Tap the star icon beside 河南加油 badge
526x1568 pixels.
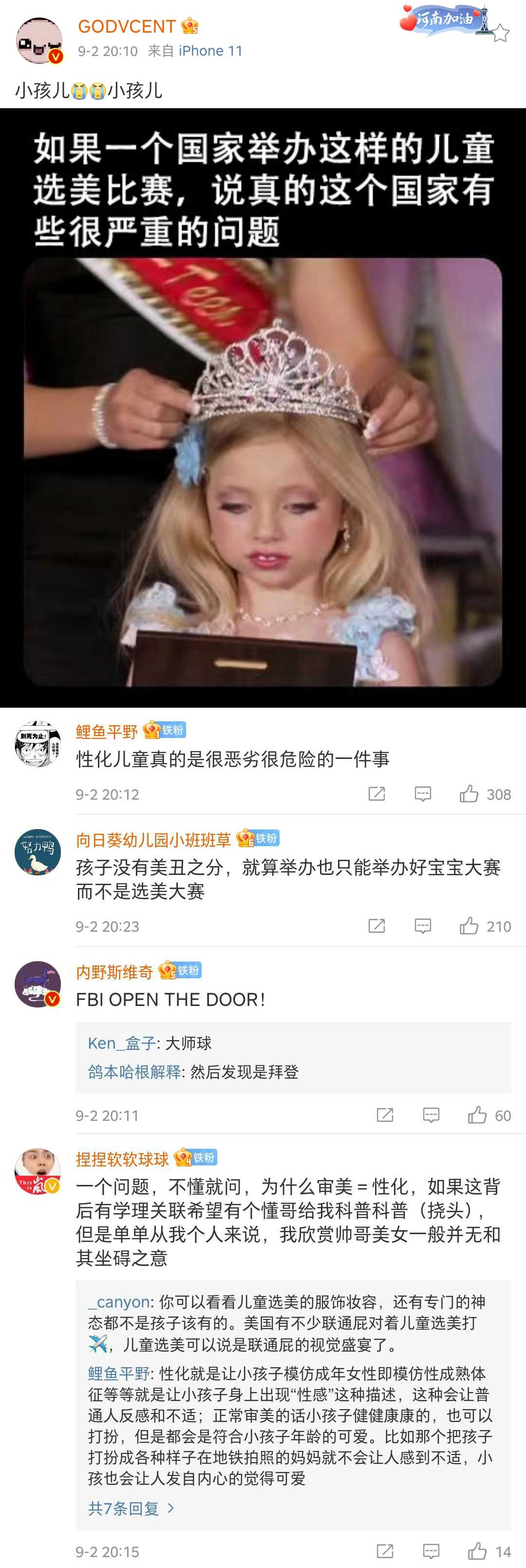500,33
